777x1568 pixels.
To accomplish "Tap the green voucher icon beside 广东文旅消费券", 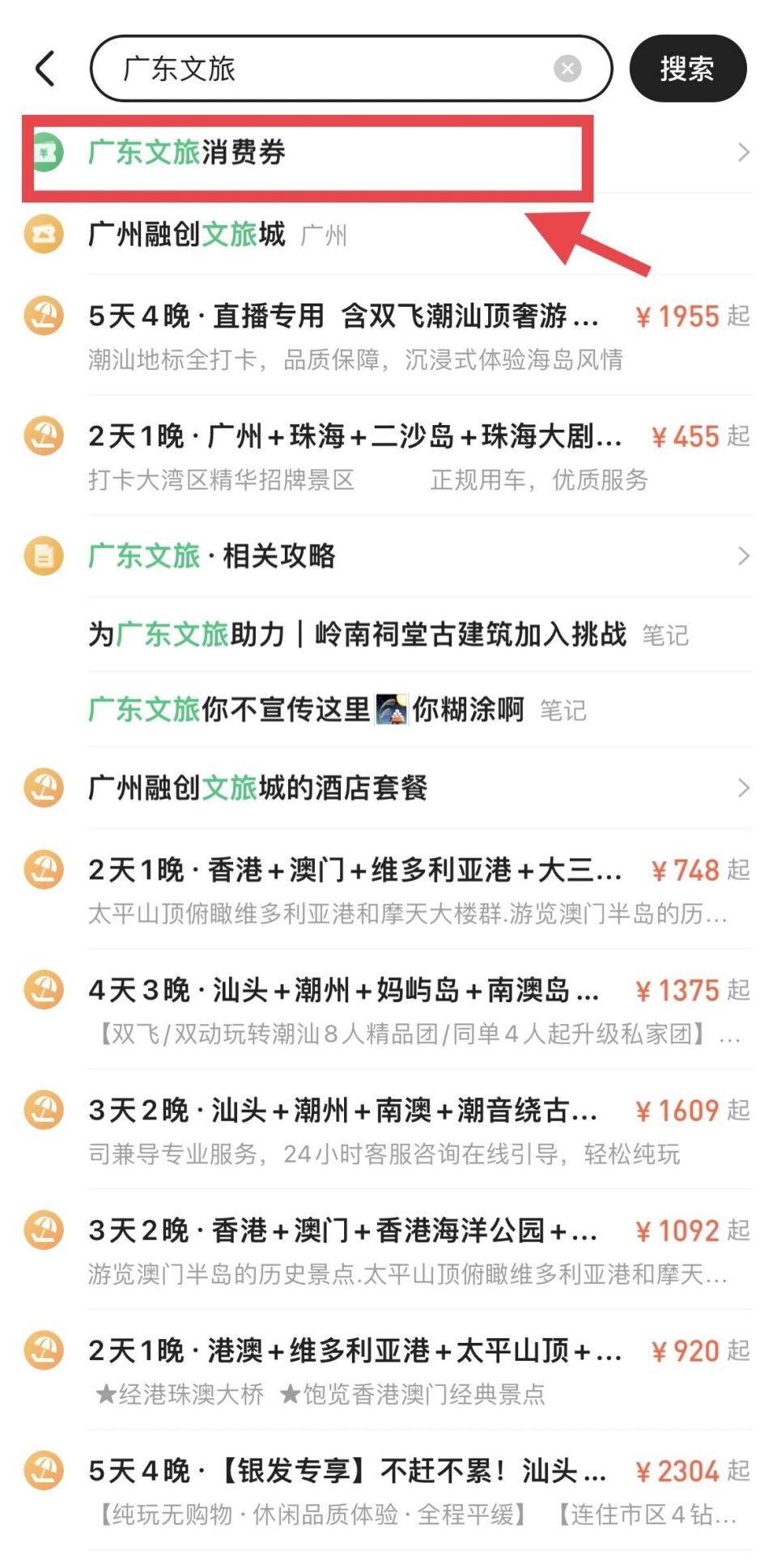I will click(x=45, y=152).
